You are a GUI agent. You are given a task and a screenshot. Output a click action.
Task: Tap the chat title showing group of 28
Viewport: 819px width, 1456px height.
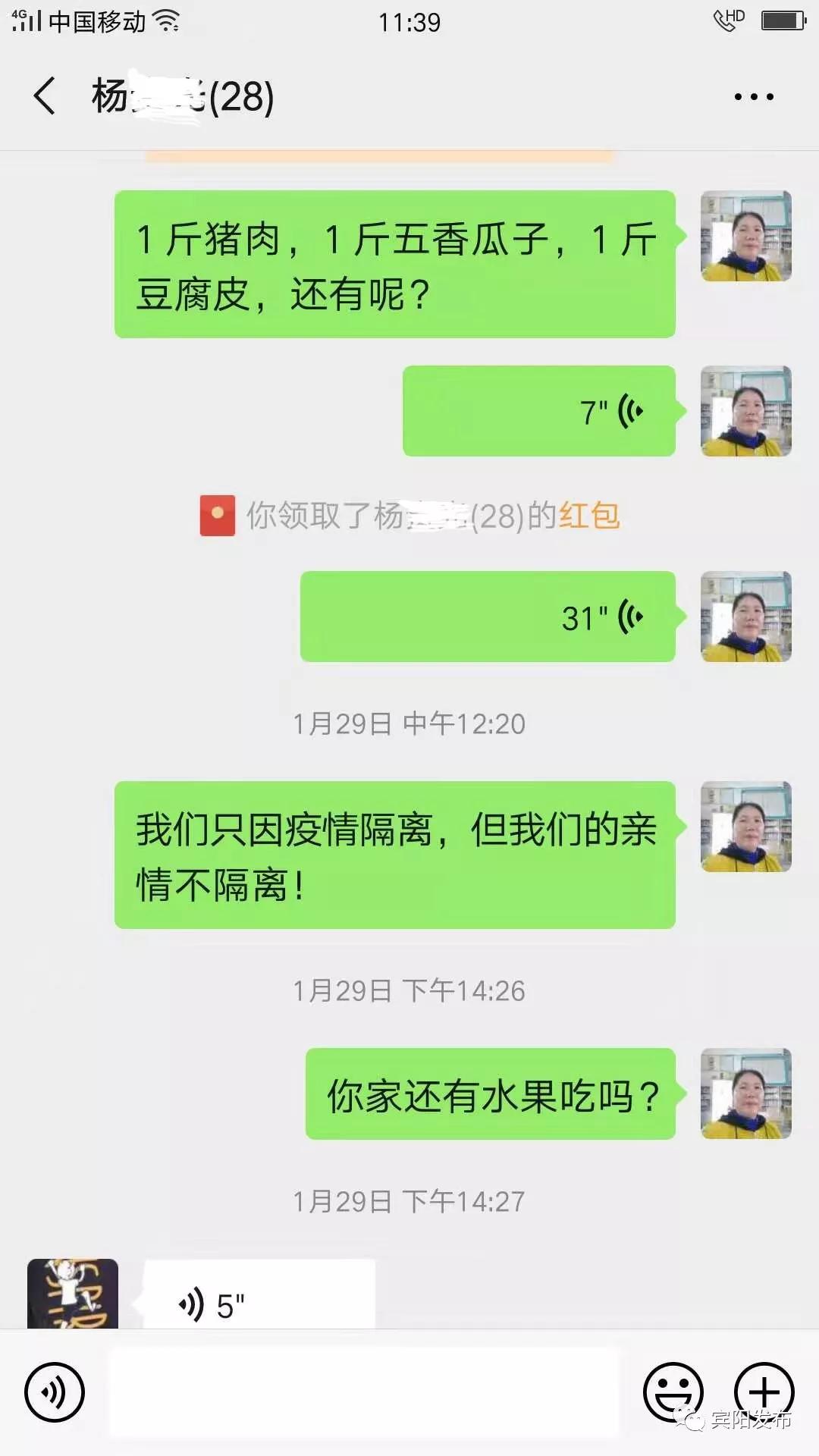[x=182, y=96]
